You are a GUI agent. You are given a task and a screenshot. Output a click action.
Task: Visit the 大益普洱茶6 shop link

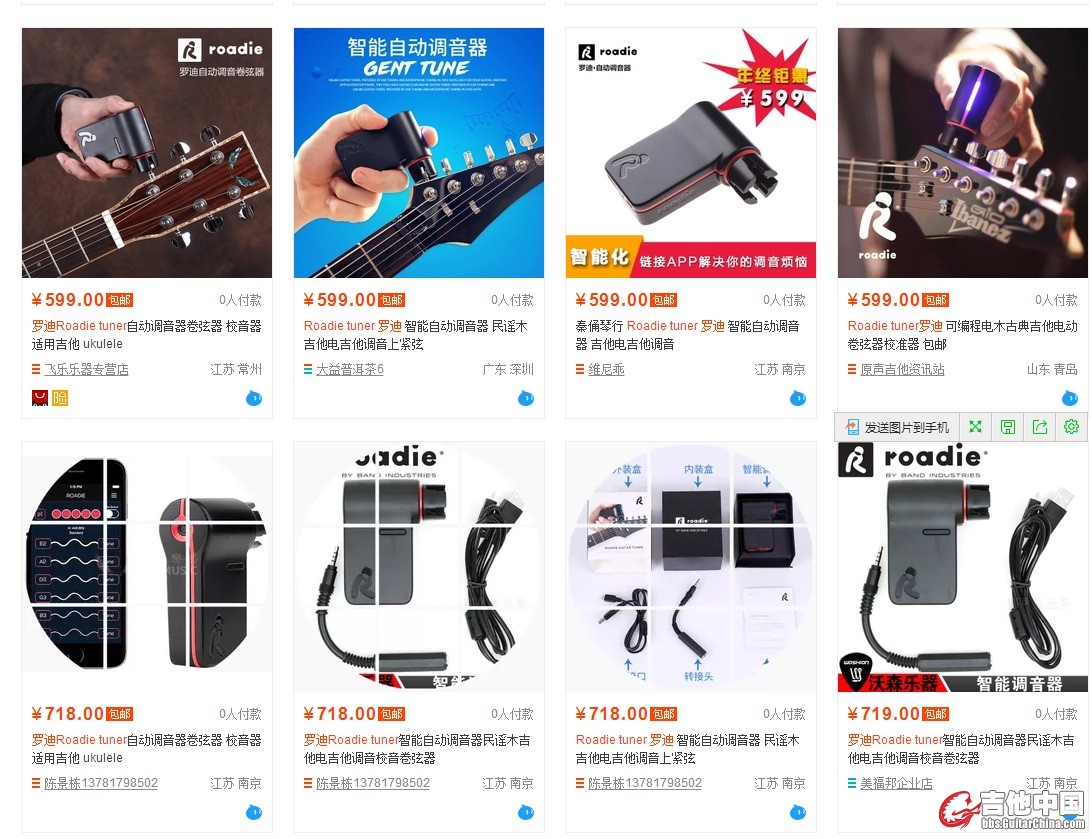349,369
